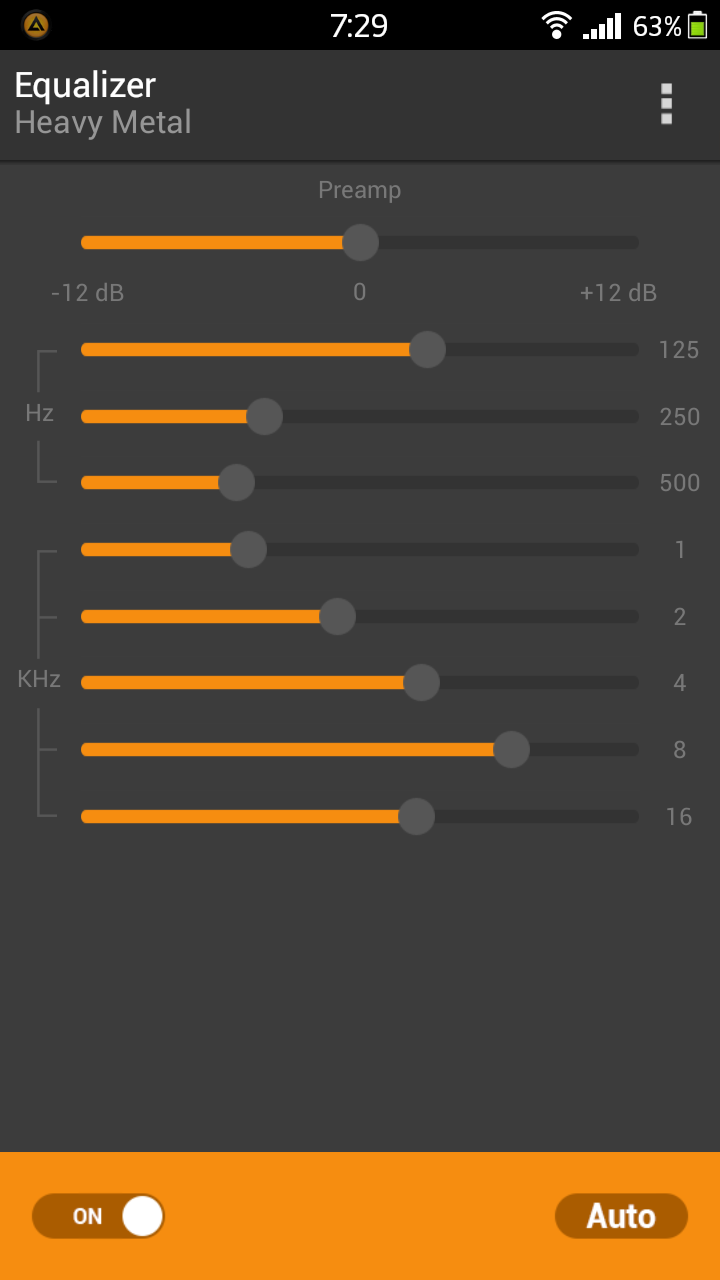Tap the 4 KHz slider knob

tap(421, 682)
